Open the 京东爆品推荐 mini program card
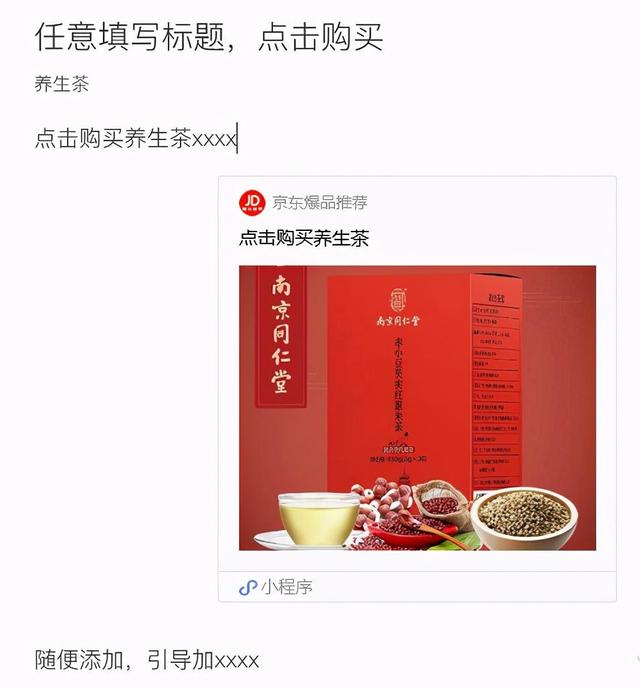This screenshot has height=688, width=640. pos(417,407)
